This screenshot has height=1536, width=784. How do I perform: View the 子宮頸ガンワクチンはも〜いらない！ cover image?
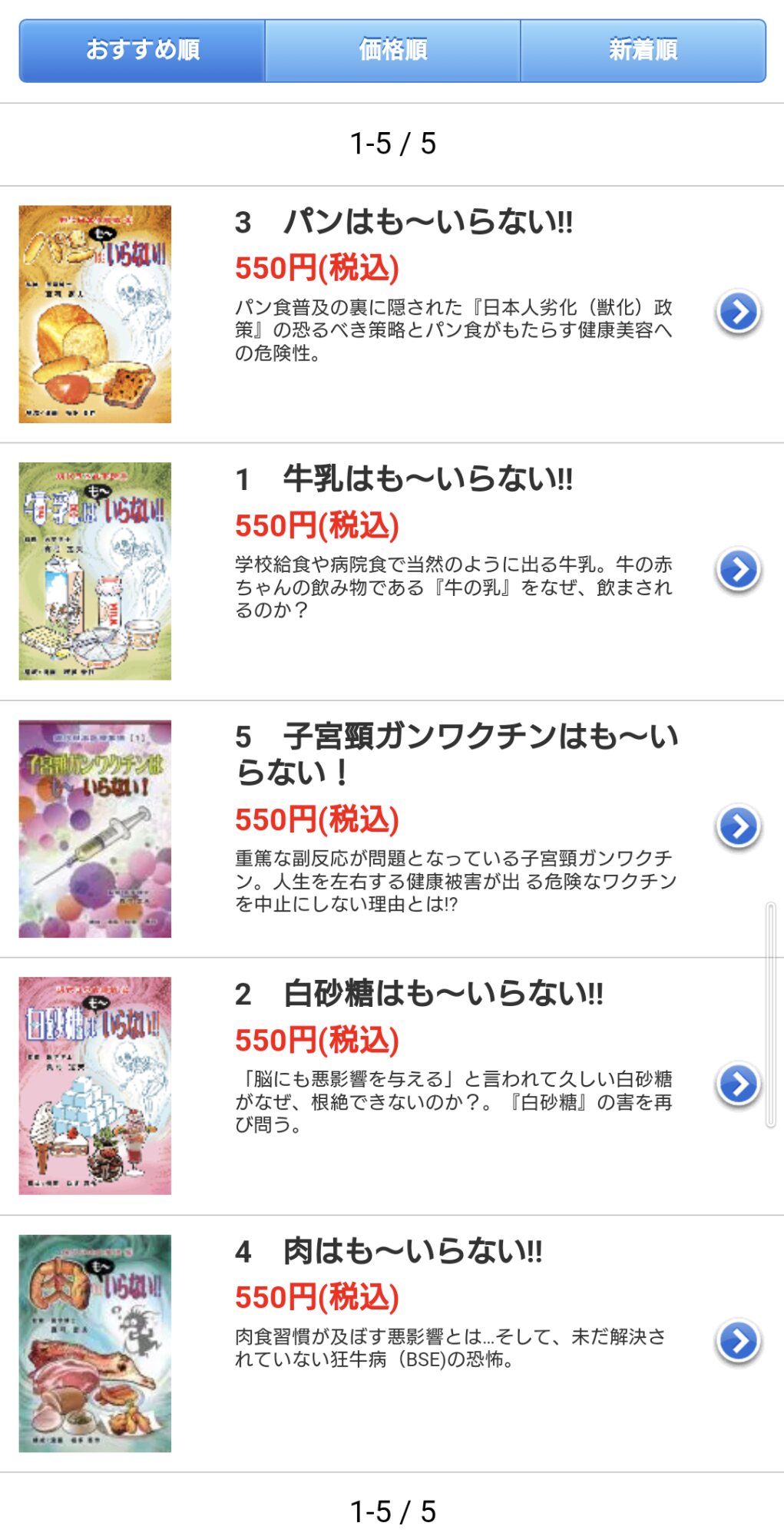click(95, 829)
